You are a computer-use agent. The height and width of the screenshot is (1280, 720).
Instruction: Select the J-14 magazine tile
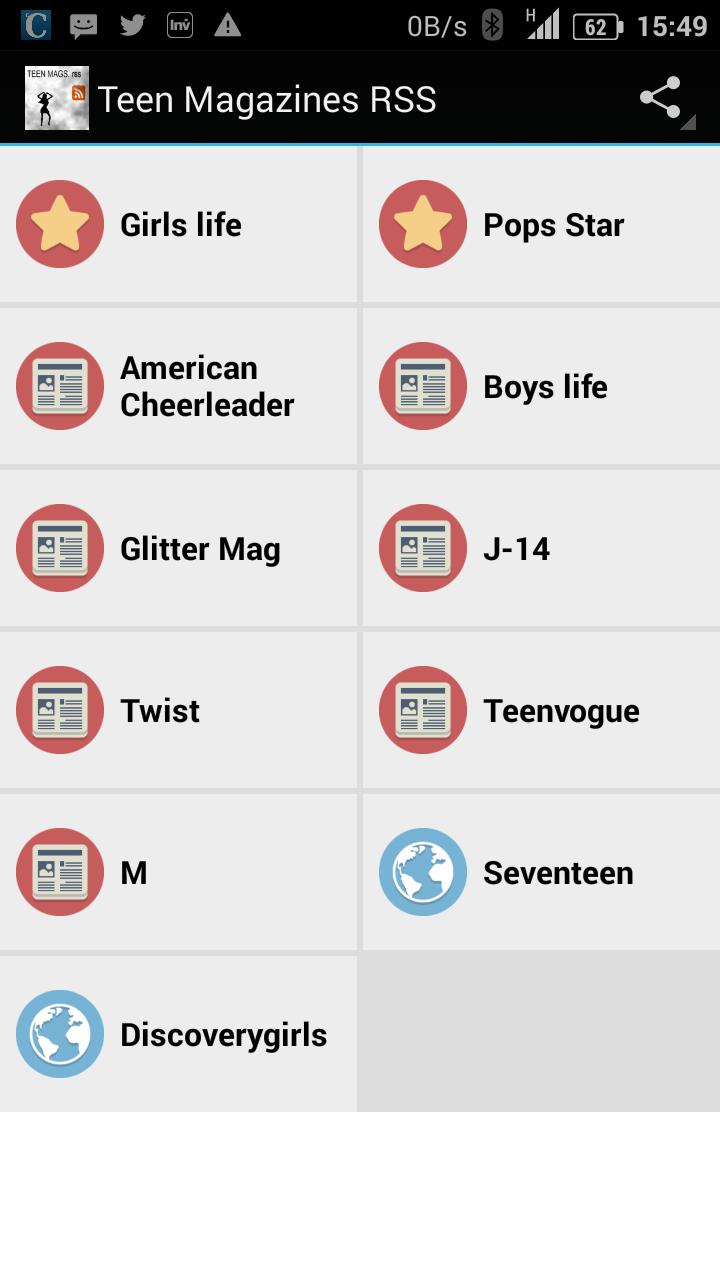pos(540,548)
